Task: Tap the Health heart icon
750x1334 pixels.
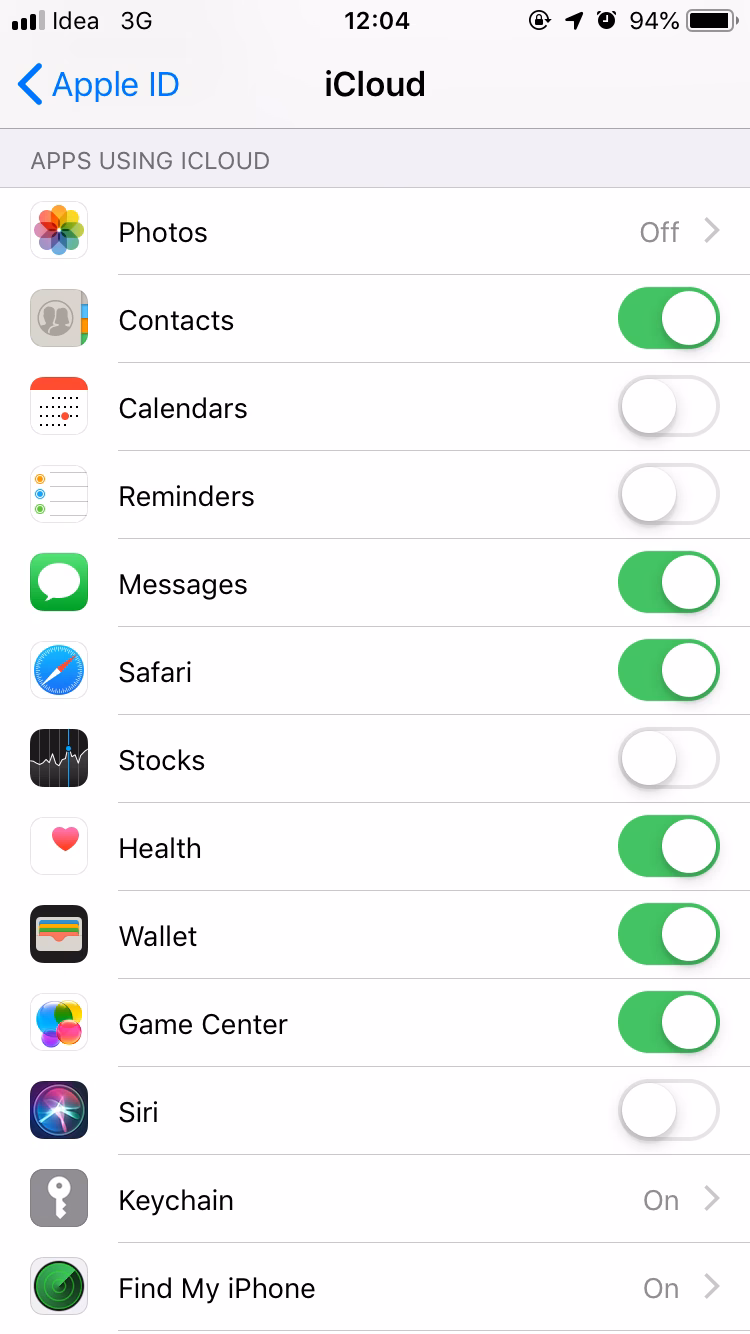Action: [58, 846]
